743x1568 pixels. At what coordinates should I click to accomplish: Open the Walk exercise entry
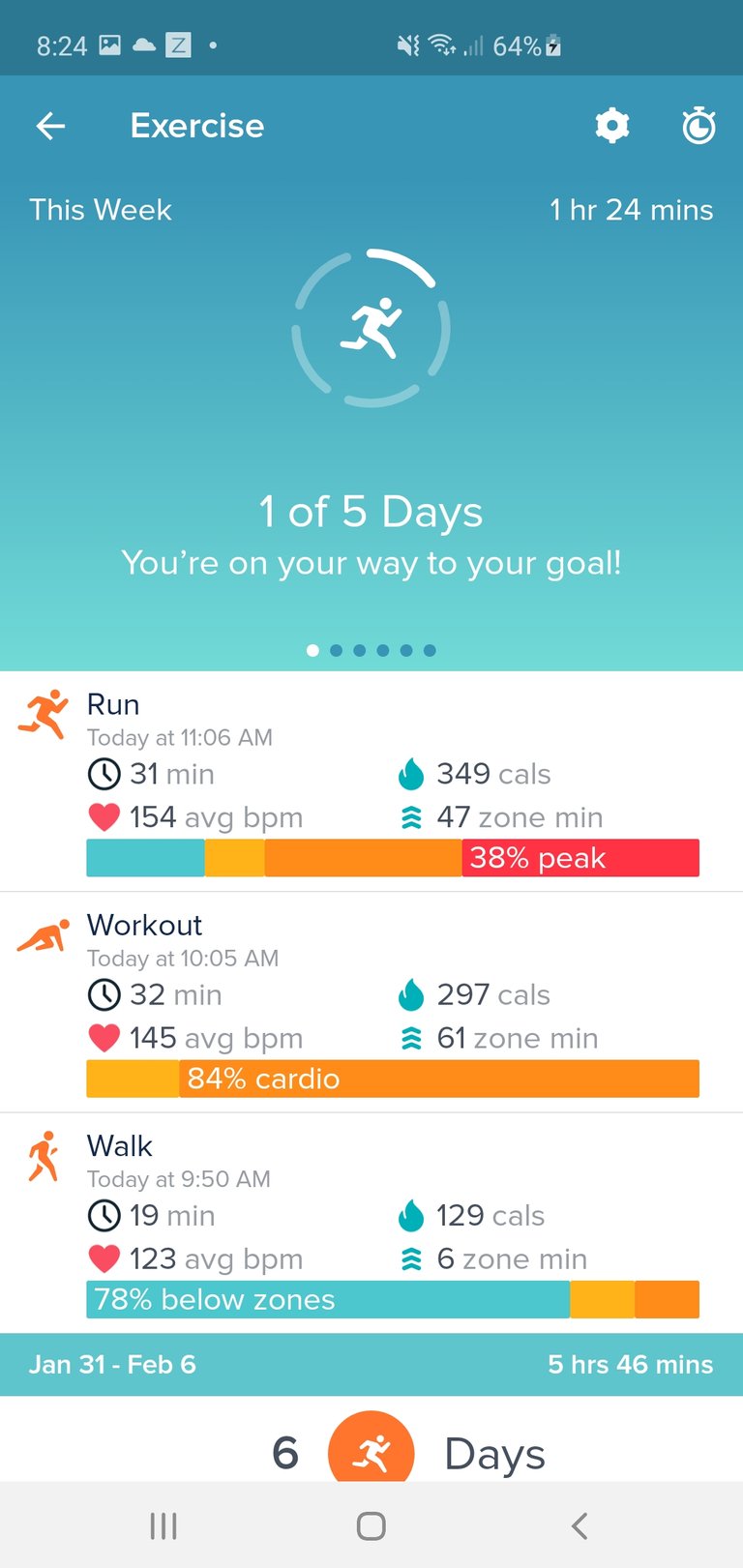(x=371, y=1223)
